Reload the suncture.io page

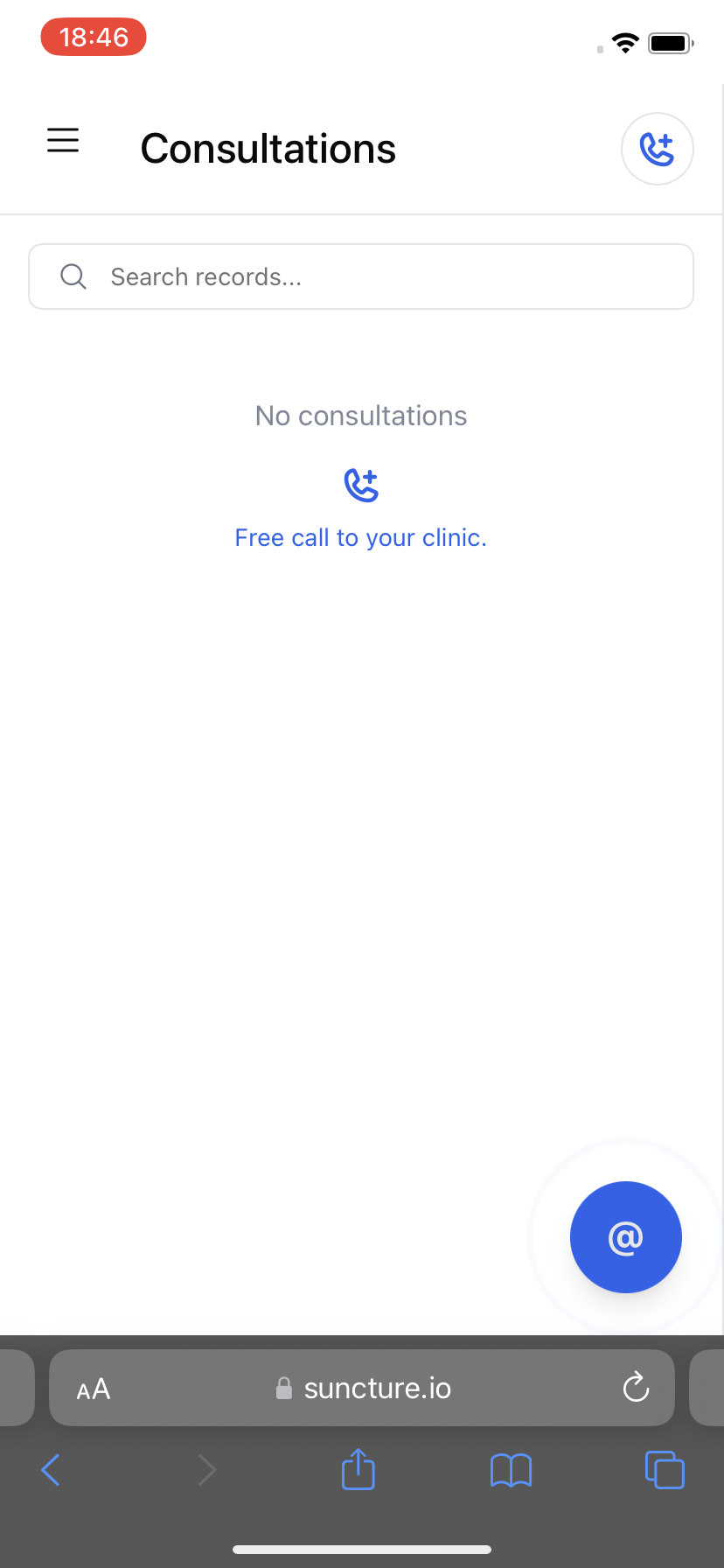click(x=636, y=1388)
